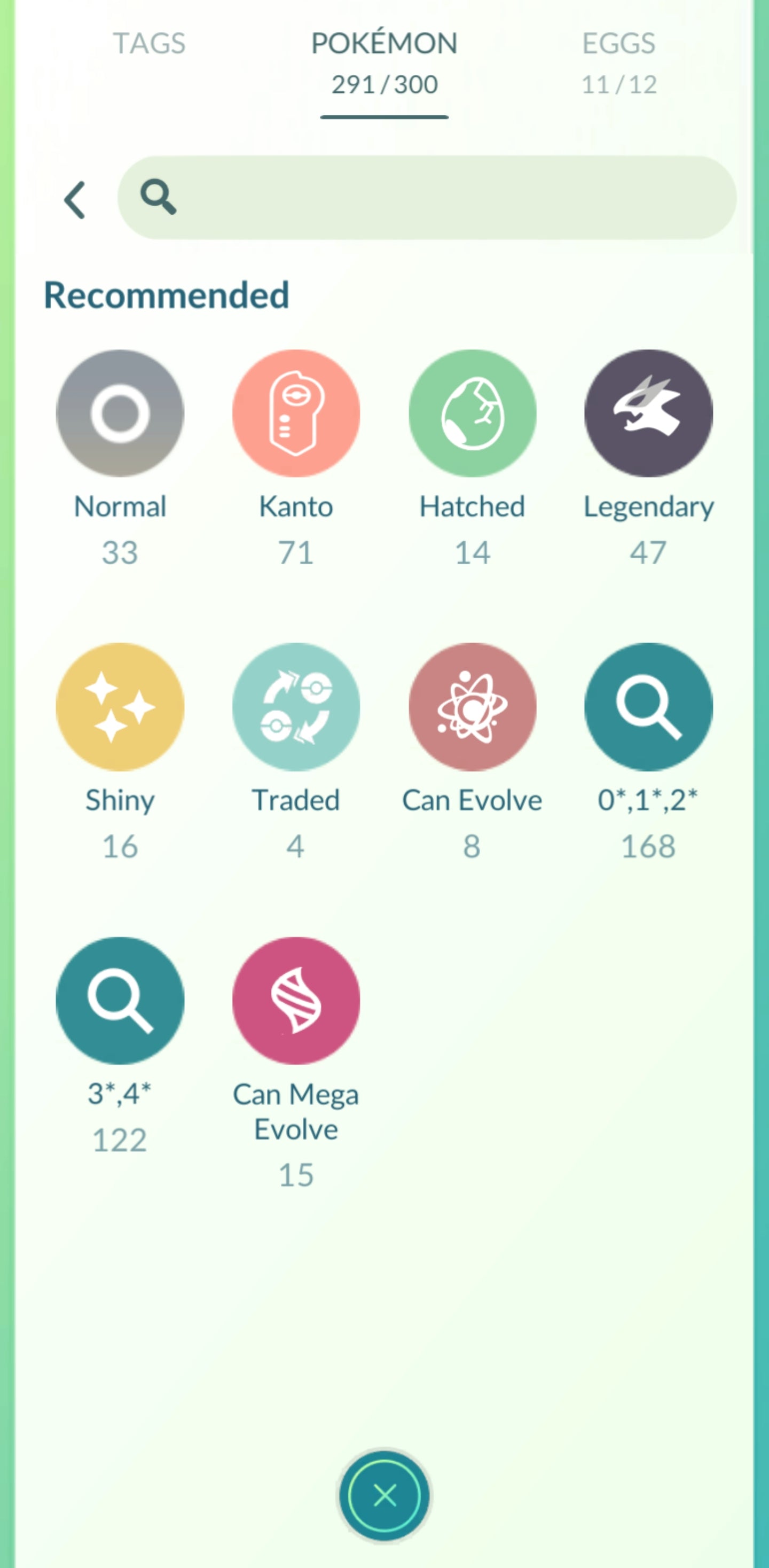Apply the 3*,4* search filter
This screenshot has height=1568, width=769.
[x=120, y=1001]
